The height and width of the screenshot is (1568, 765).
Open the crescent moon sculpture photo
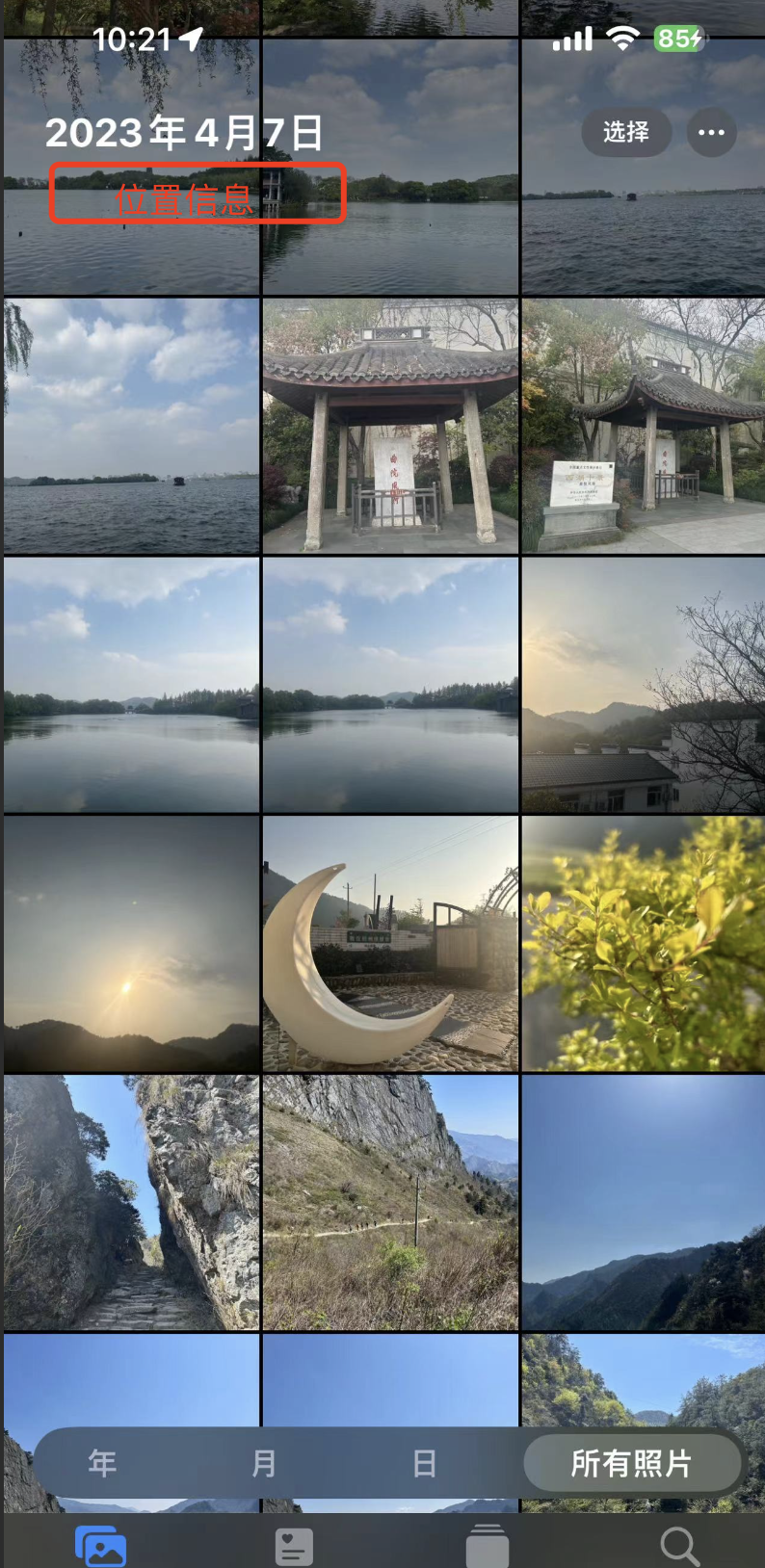pos(390,944)
